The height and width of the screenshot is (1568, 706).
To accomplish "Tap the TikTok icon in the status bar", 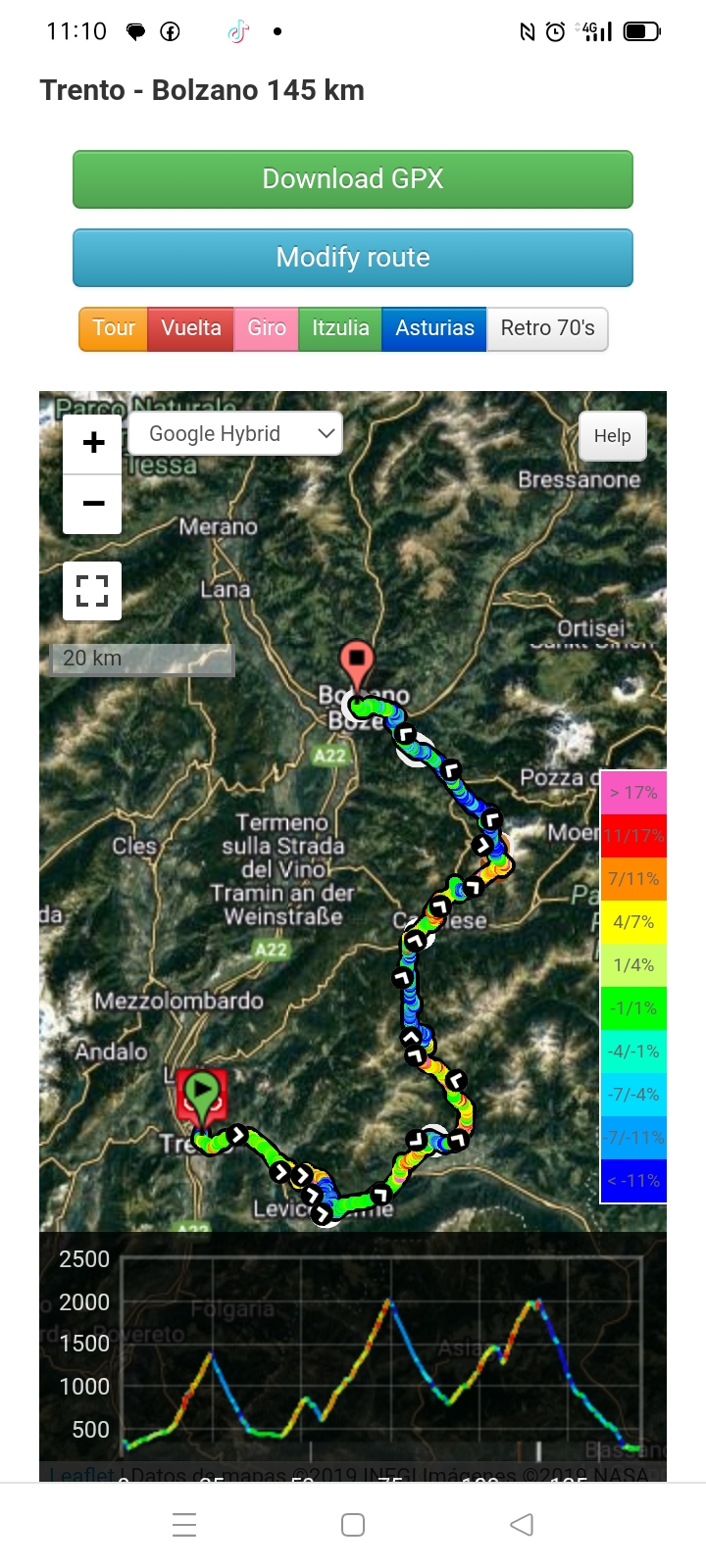I will [235, 30].
